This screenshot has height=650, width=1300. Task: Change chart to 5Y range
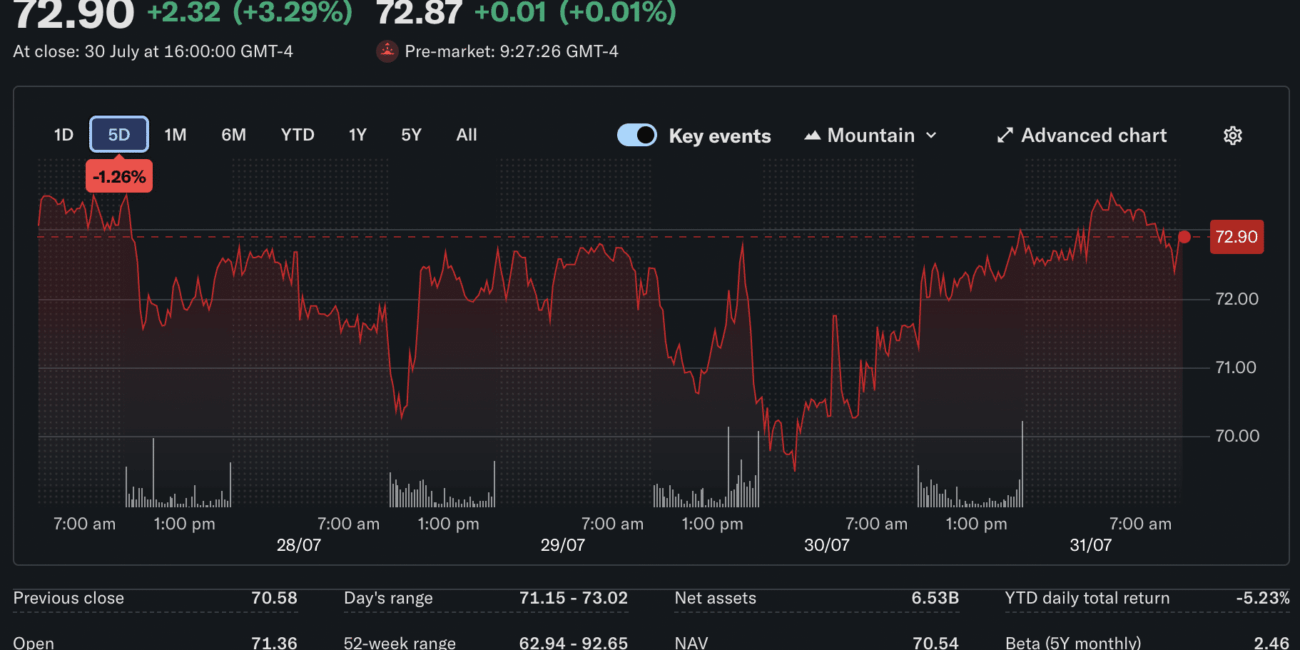(411, 135)
